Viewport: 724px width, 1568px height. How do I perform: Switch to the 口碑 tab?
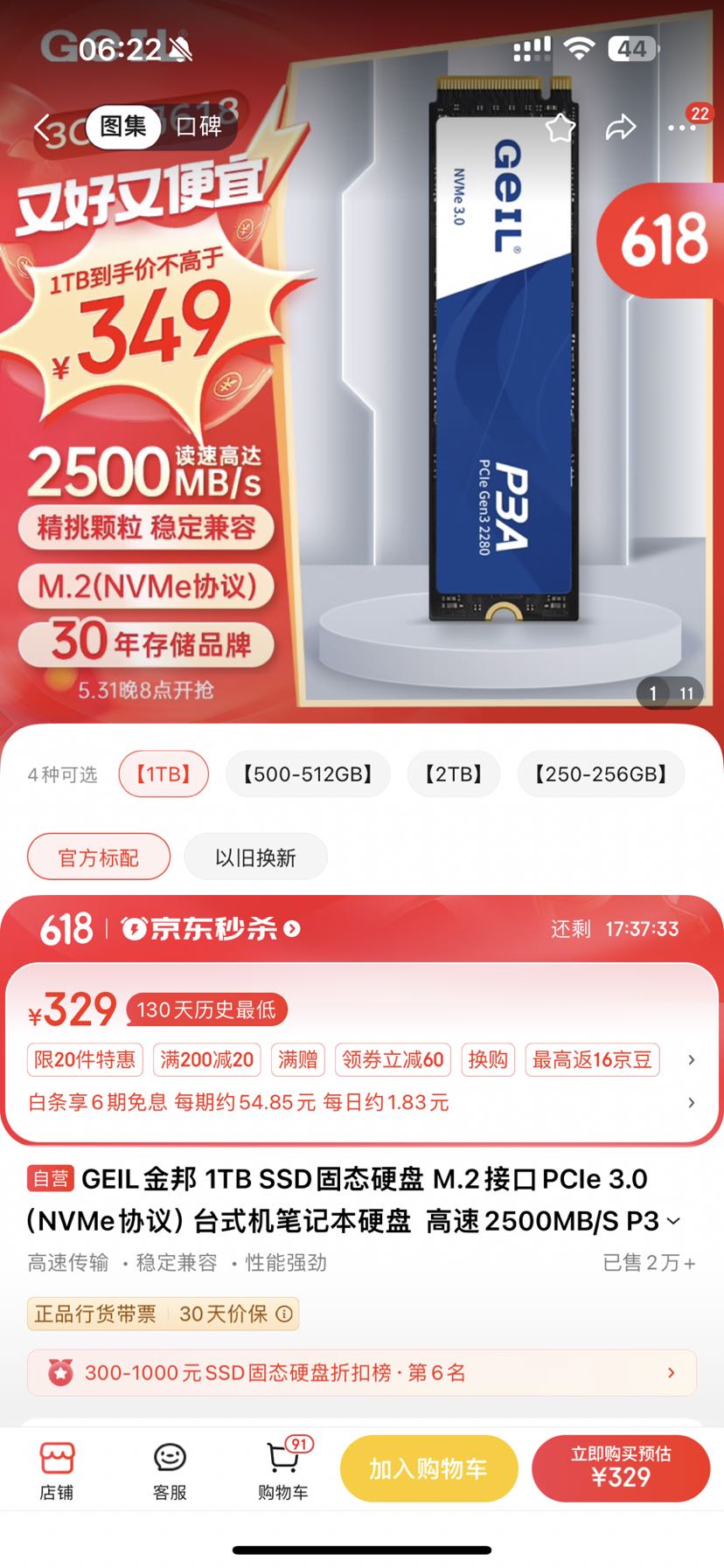[198, 126]
